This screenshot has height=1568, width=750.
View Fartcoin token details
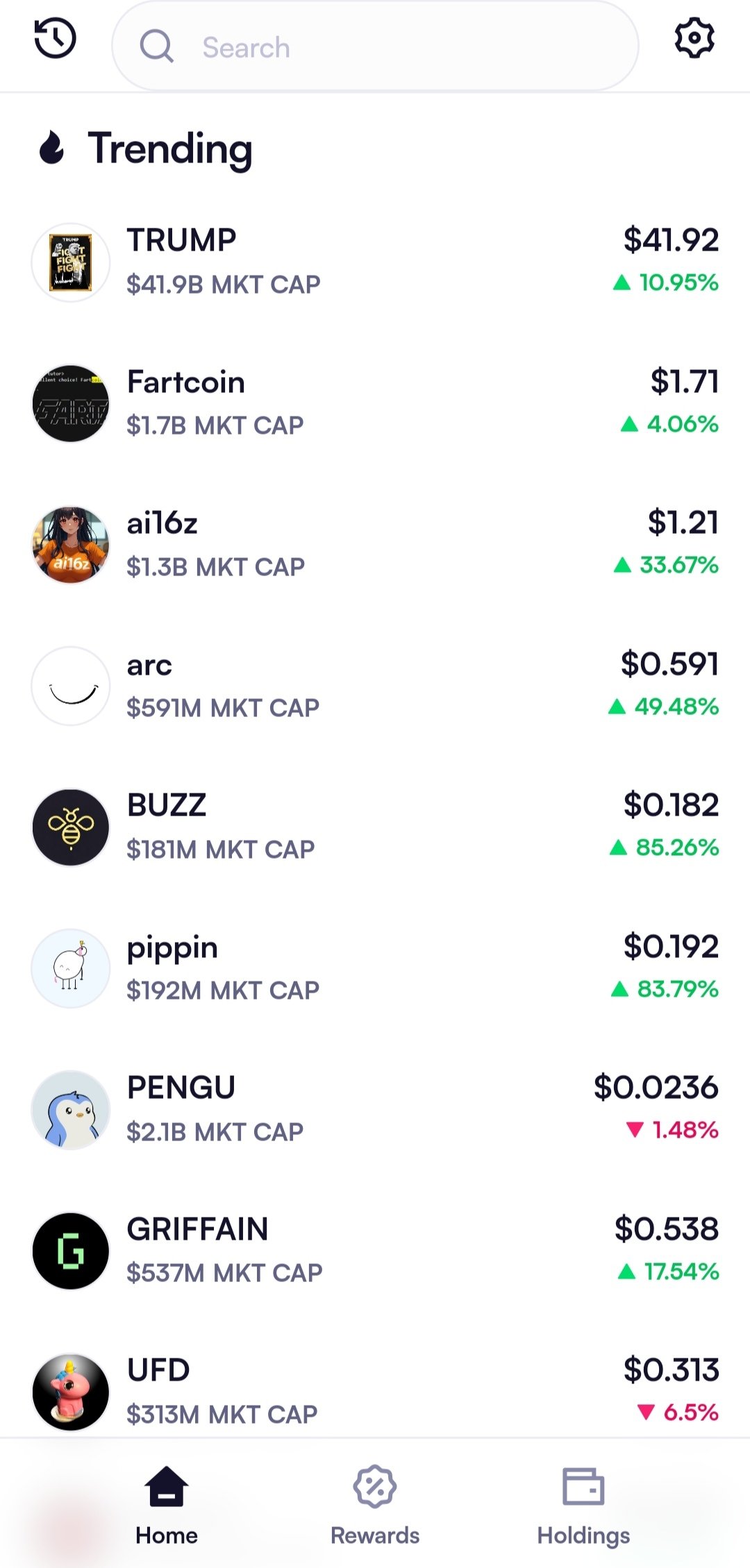tap(375, 403)
